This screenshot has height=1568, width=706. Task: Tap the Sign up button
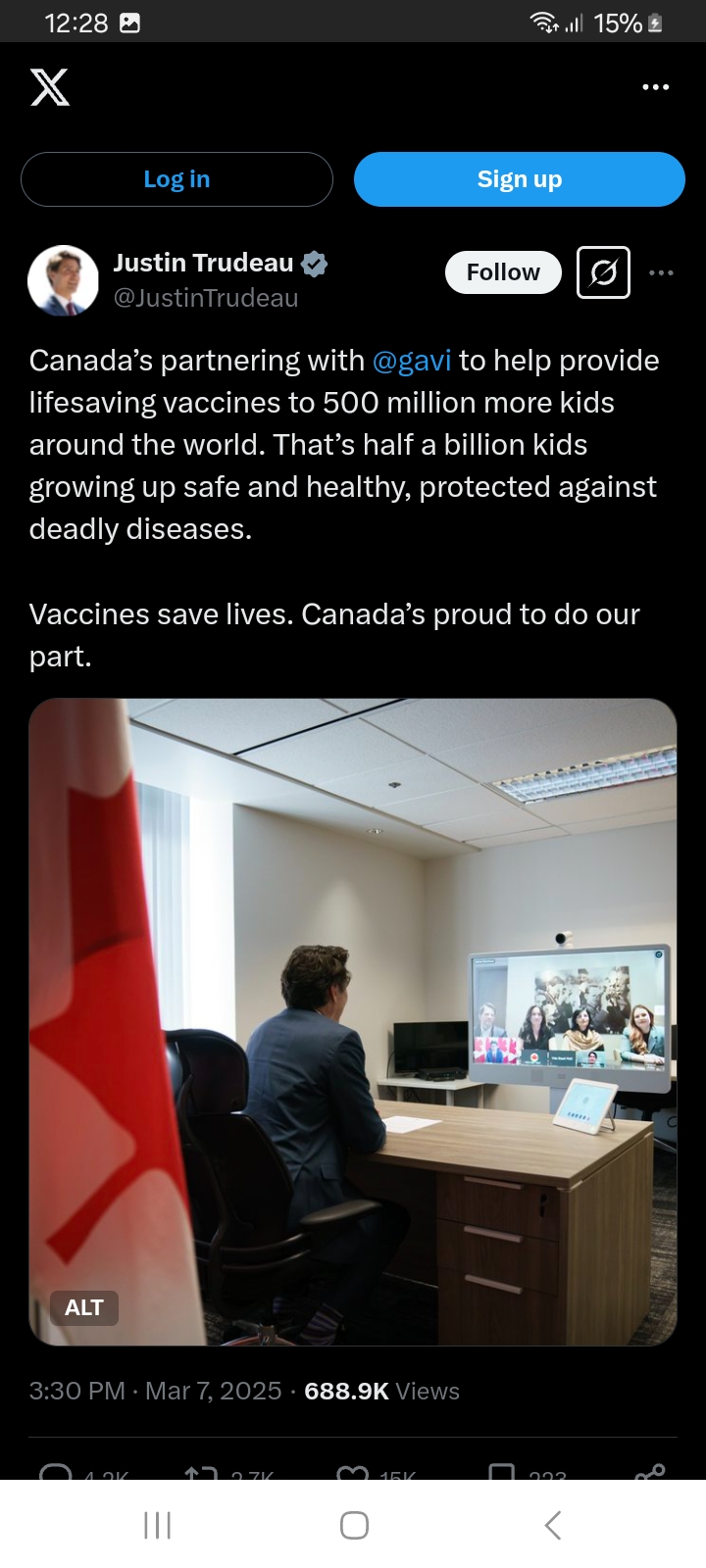pos(519,179)
